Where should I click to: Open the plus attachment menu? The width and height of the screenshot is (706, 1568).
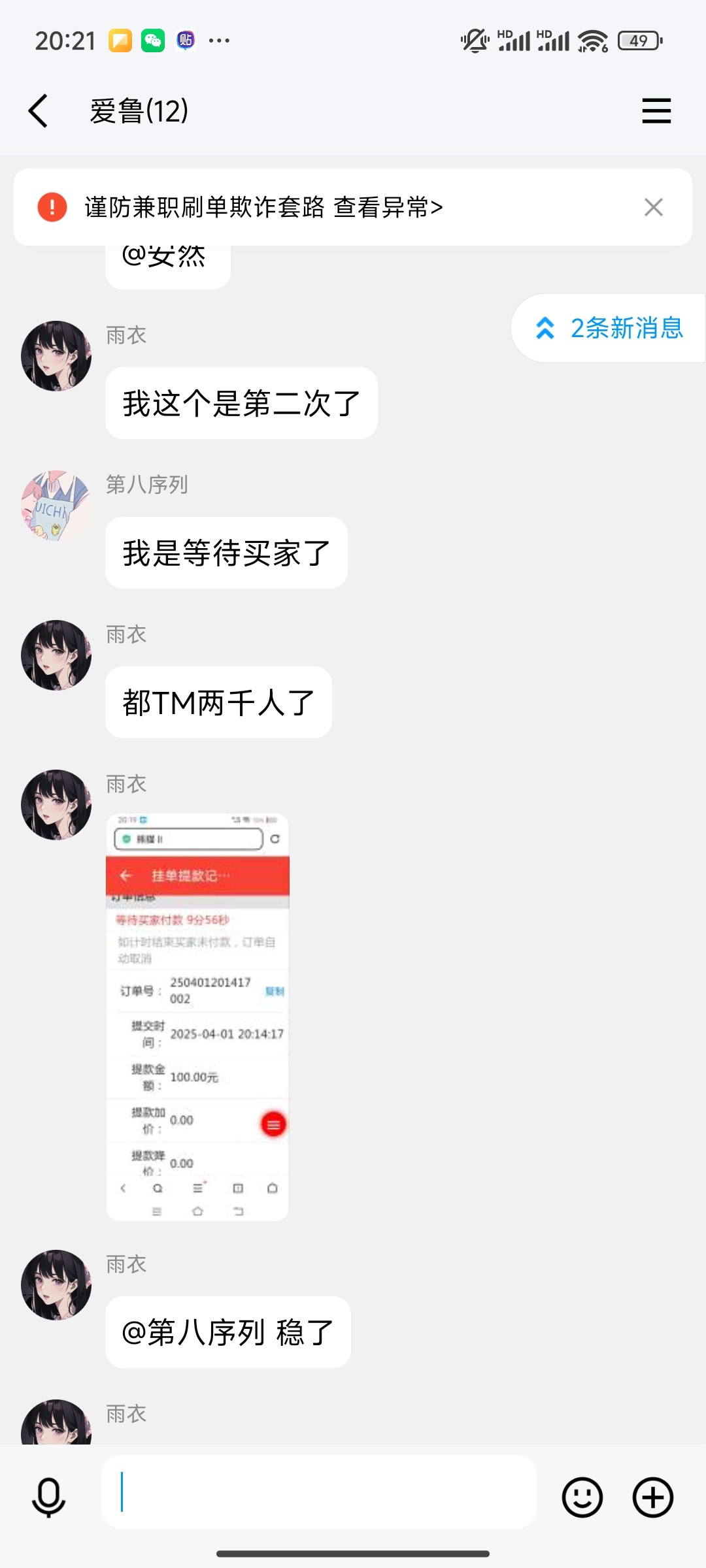click(652, 1497)
